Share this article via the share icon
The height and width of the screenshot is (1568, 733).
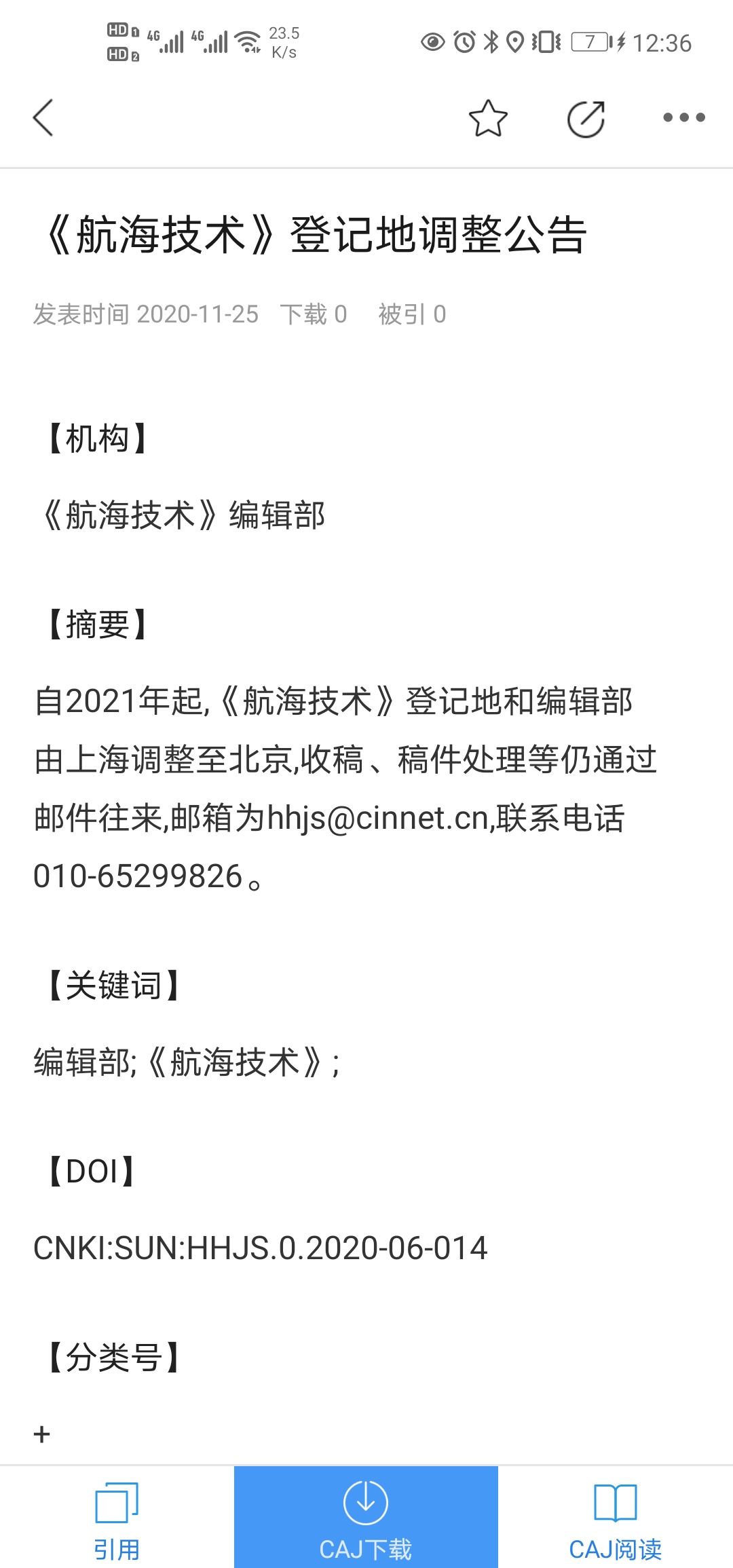click(x=586, y=118)
